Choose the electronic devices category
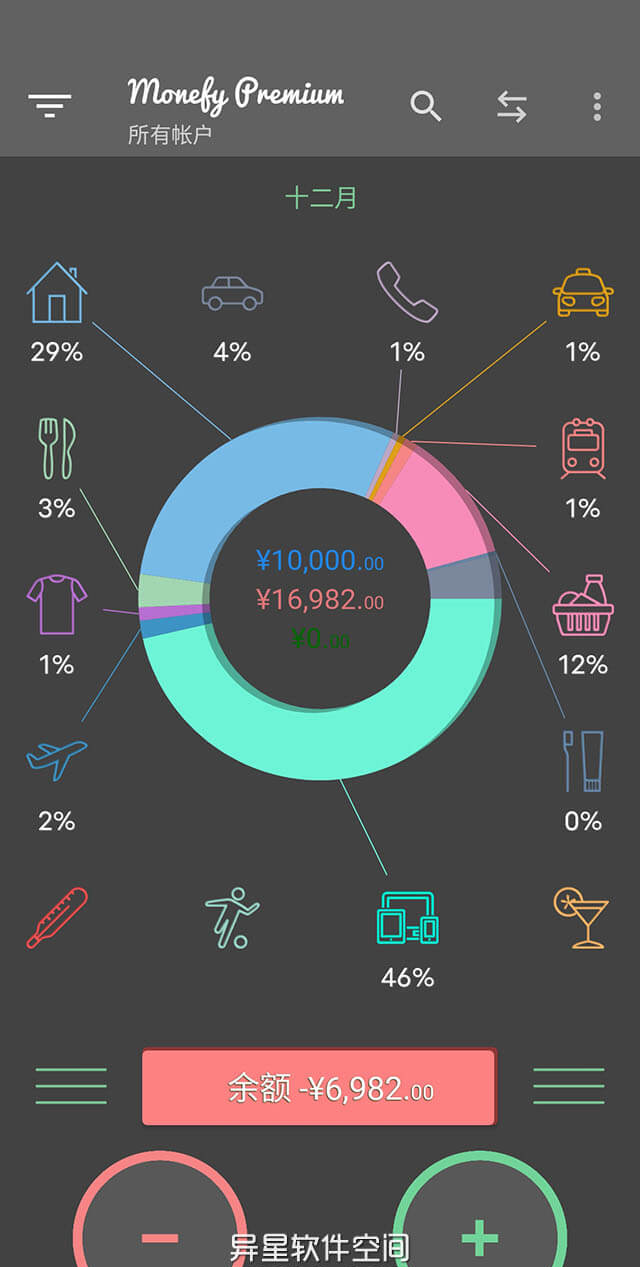 pos(407,917)
